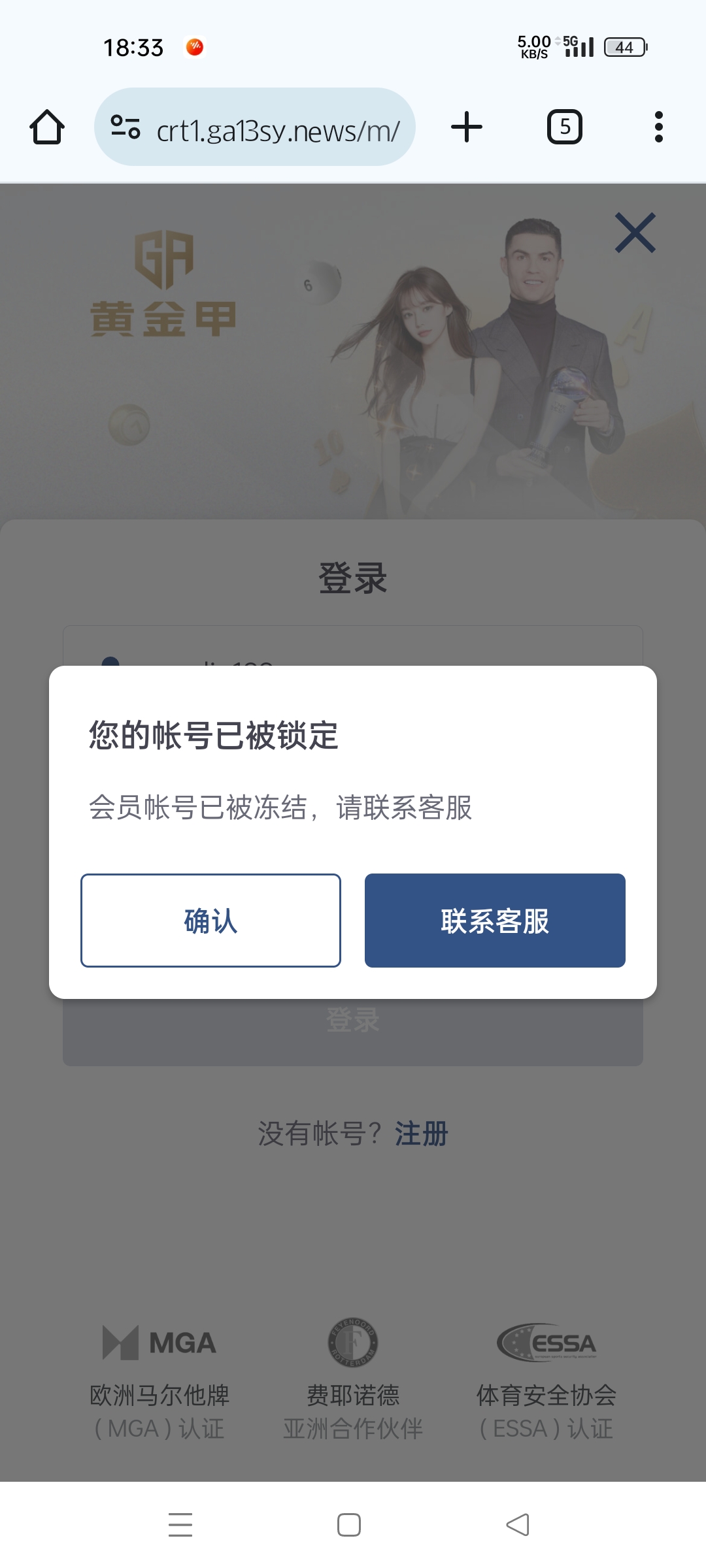Open recent apps from navigation bar
Viewport: 706px width, 1568px height.
tap(180, 1525)
